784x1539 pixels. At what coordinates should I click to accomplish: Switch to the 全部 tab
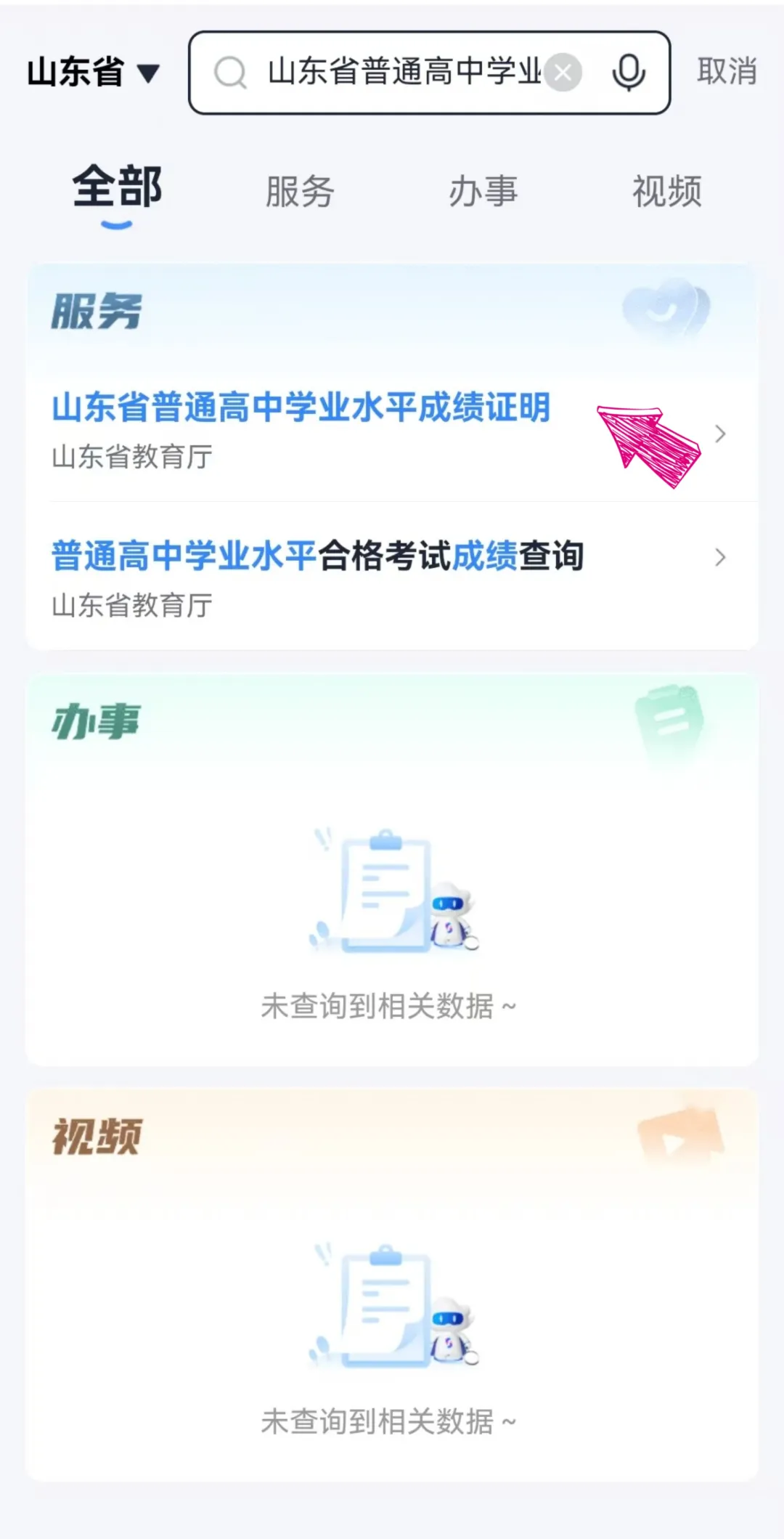117,189
